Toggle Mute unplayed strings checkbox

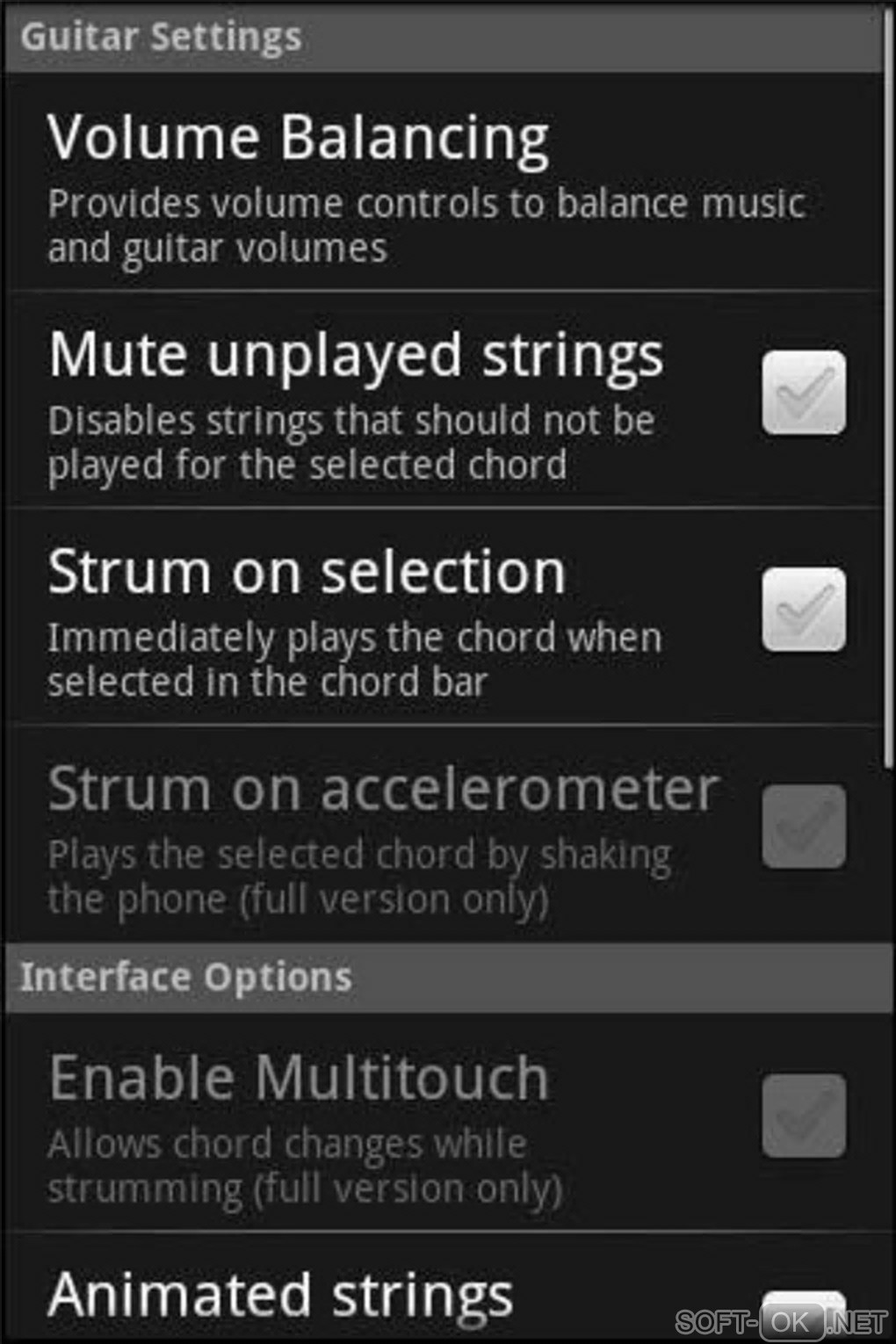click(804, 393)
